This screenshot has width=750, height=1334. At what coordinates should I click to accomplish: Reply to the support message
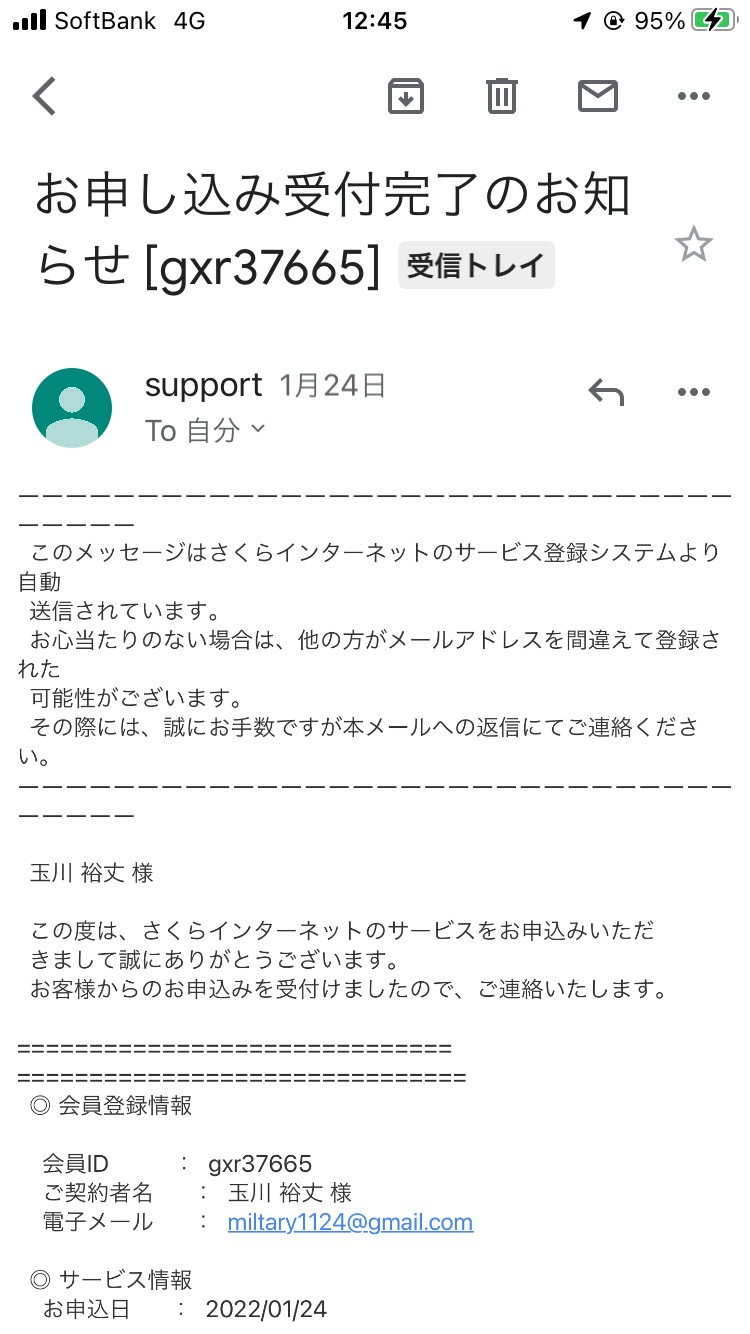click(606, 392)
